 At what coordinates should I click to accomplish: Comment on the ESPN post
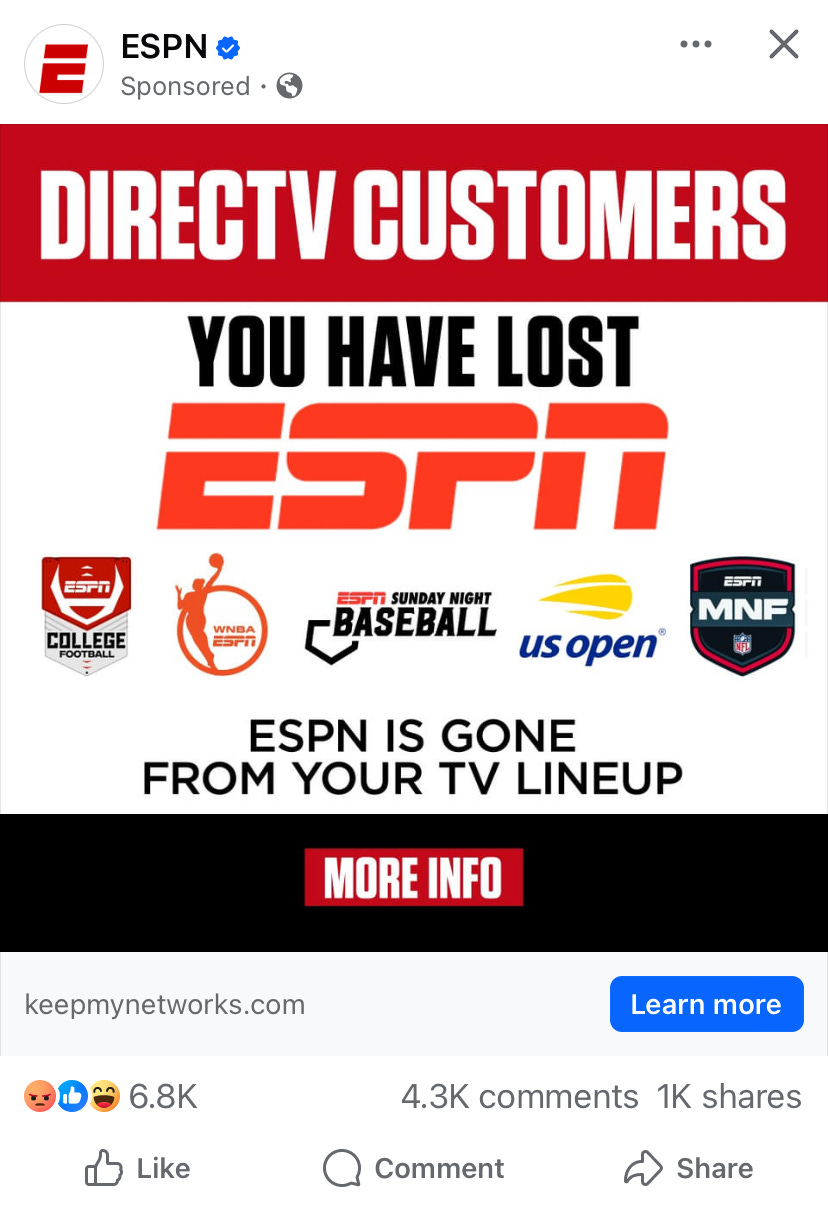(x=414, y=1168)
